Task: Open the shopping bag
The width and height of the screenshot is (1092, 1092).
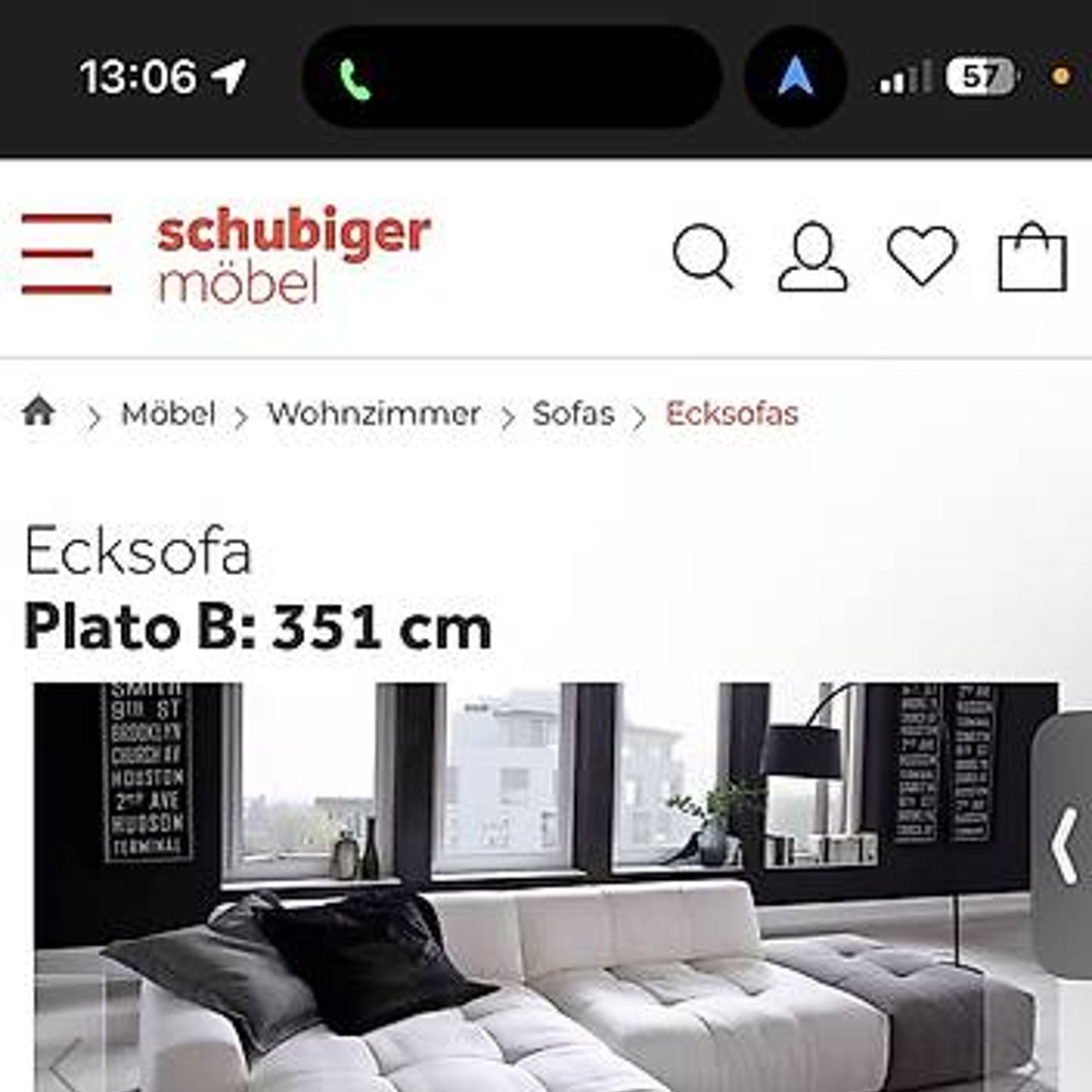Action: (1032, 258)
